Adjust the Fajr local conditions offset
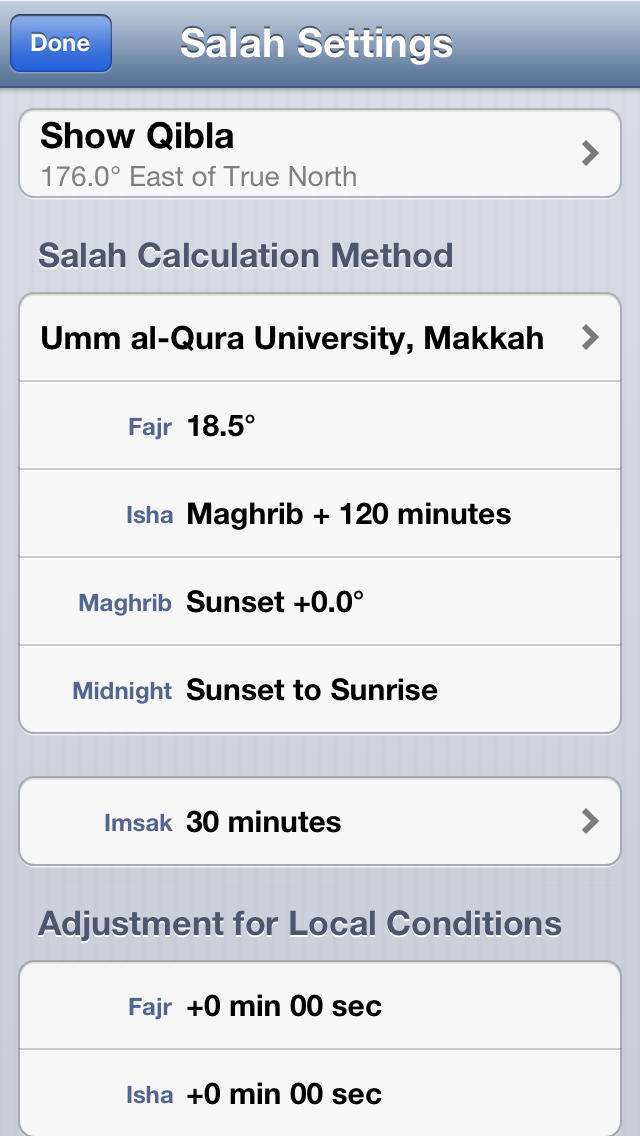Viewport: 640px width, 1136px height. (x=320, y=1006)
